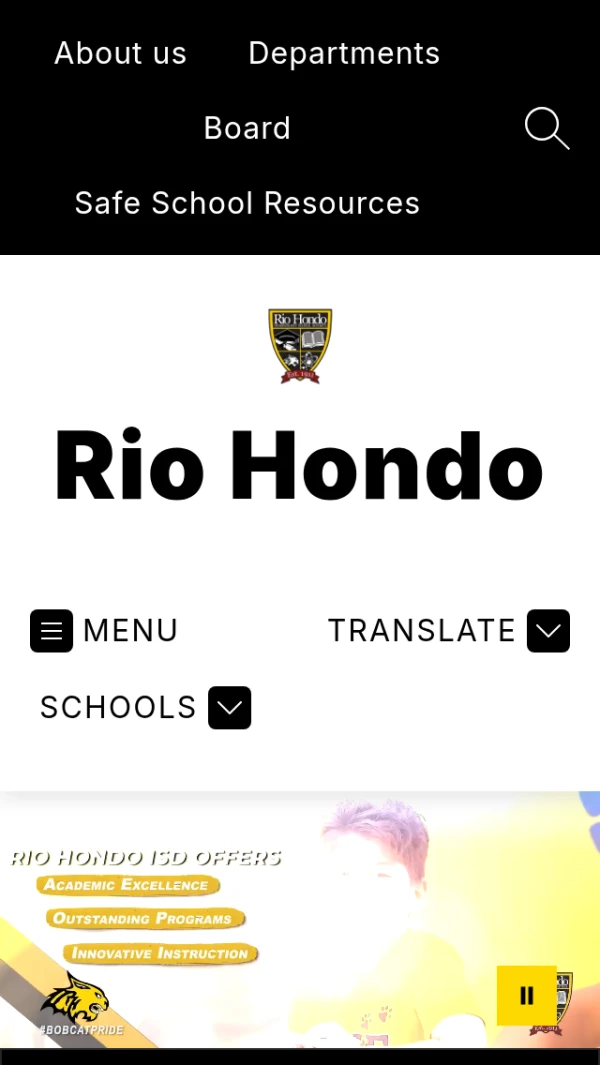
Task: Expand the SCHOOLS dropdown
Action: pos(229,708)
